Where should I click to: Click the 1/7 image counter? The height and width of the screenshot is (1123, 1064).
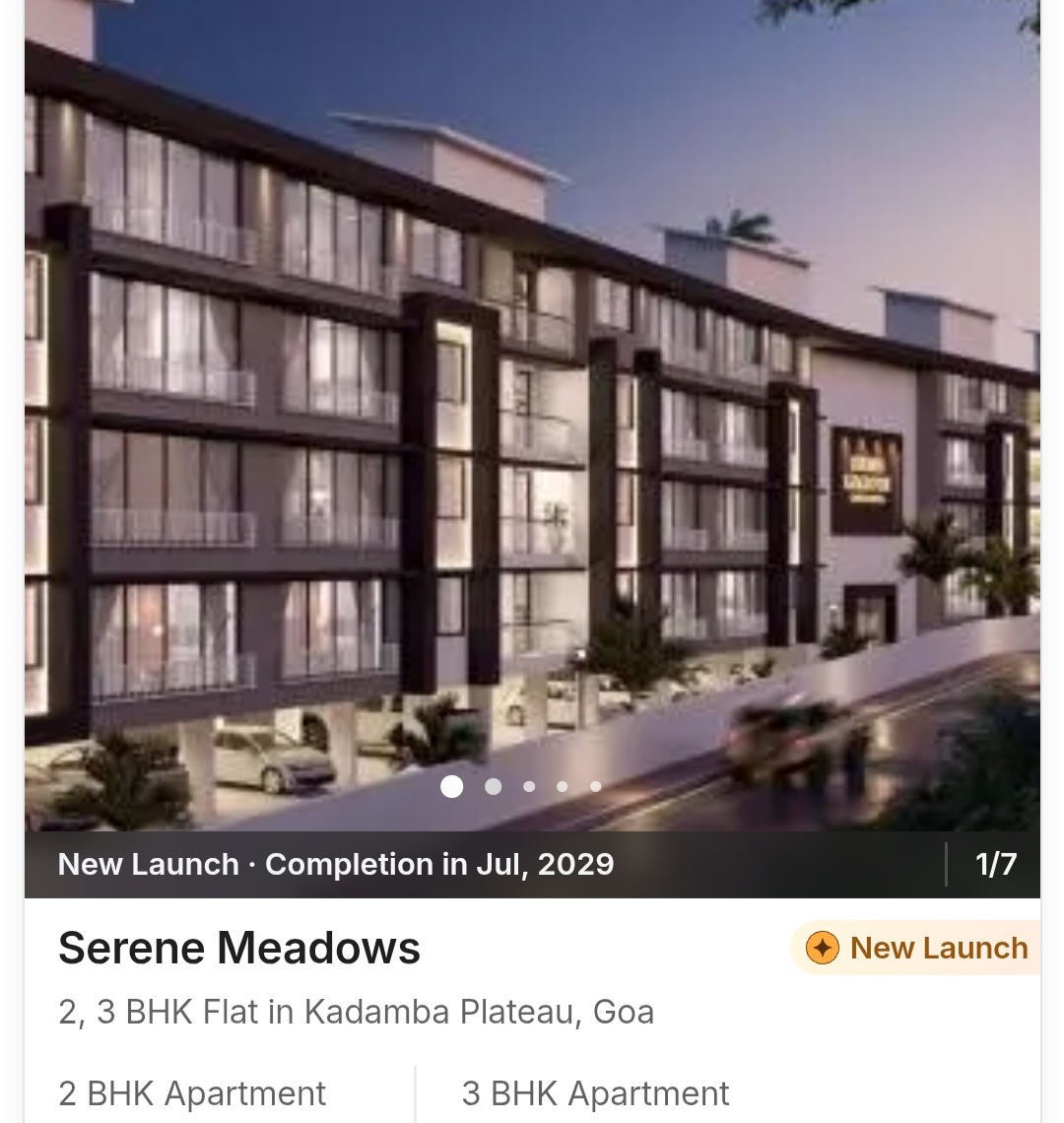[996, 864]
